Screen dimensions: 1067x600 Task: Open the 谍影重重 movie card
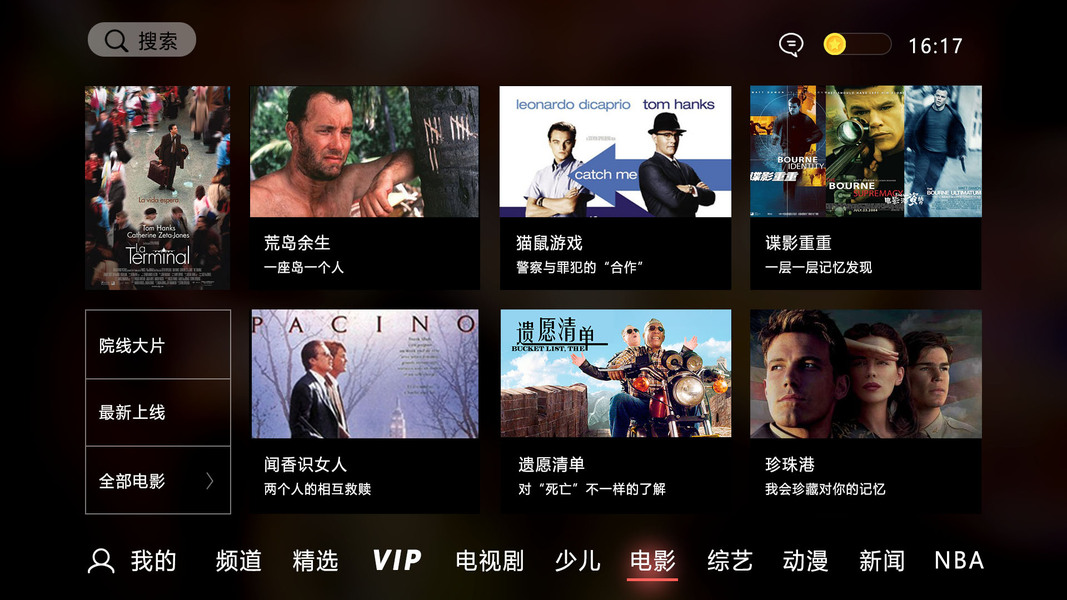[865, 187]
